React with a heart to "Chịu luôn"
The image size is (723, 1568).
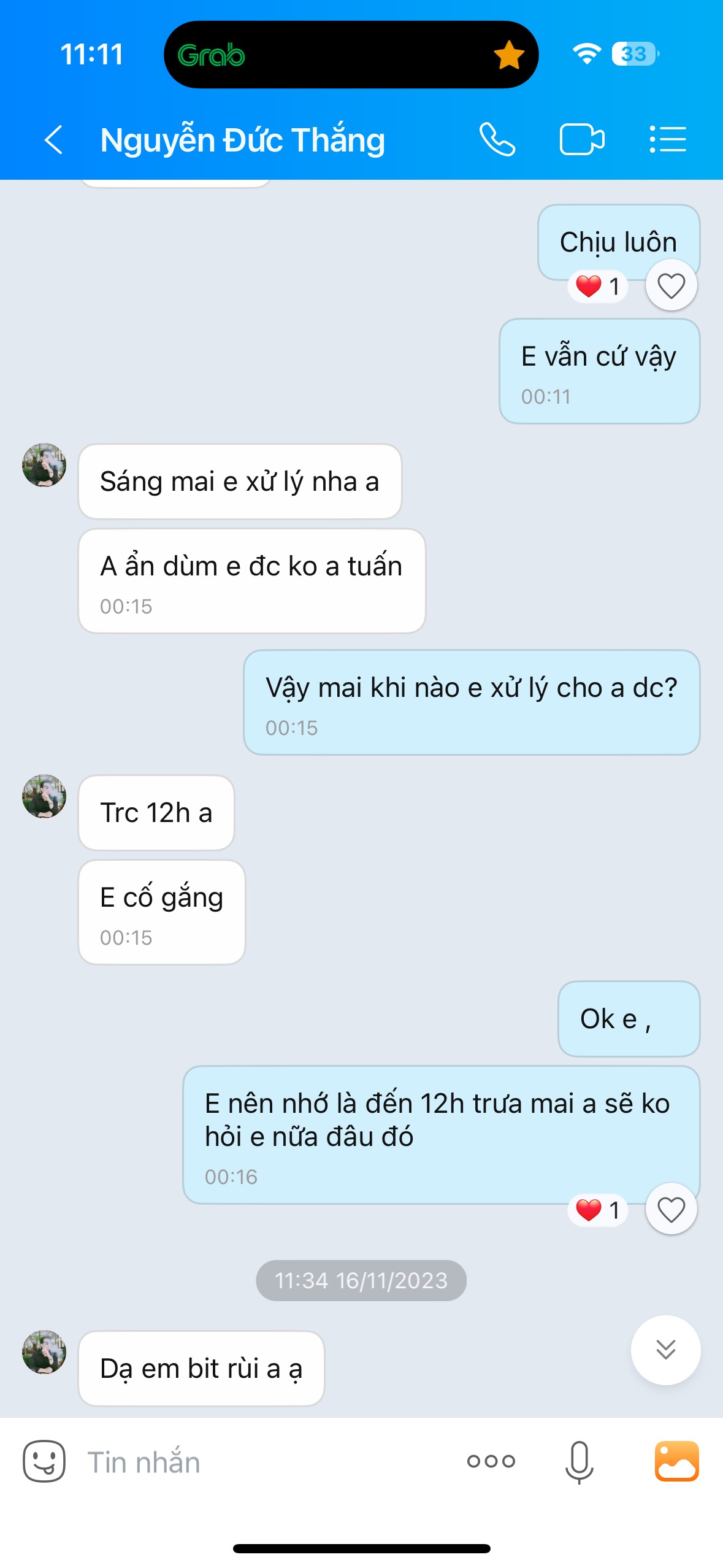click(671, 286)
